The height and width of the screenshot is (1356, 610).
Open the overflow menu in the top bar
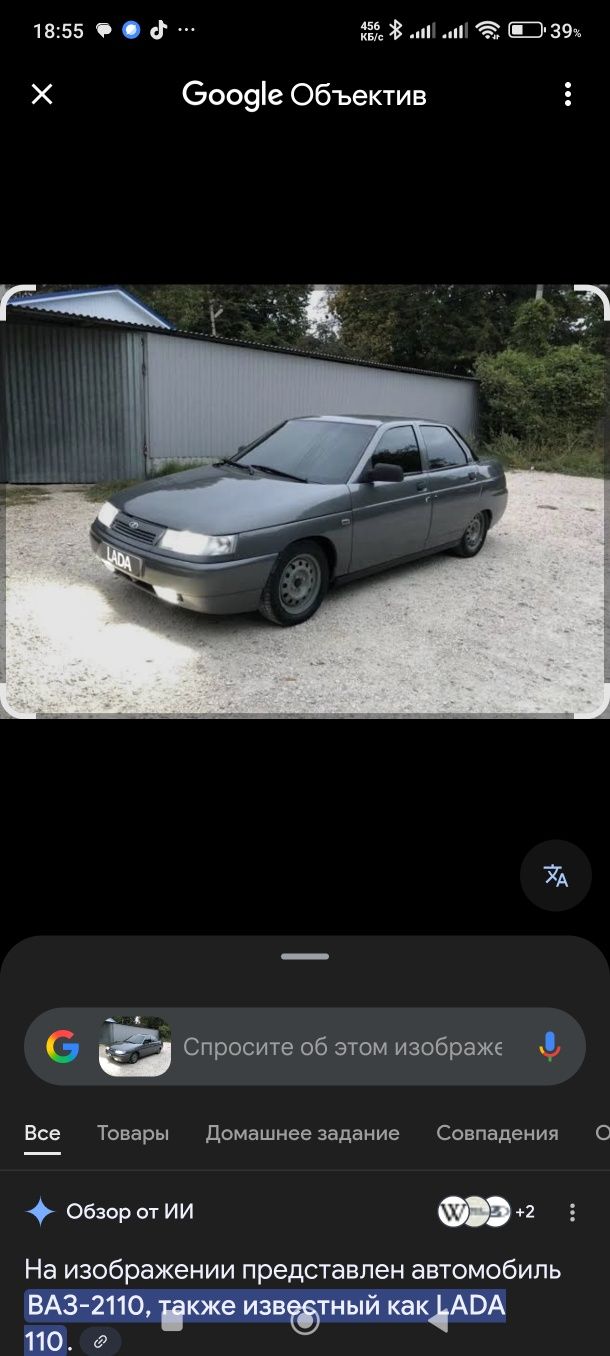pyautogui.click(x=567, y=94)
